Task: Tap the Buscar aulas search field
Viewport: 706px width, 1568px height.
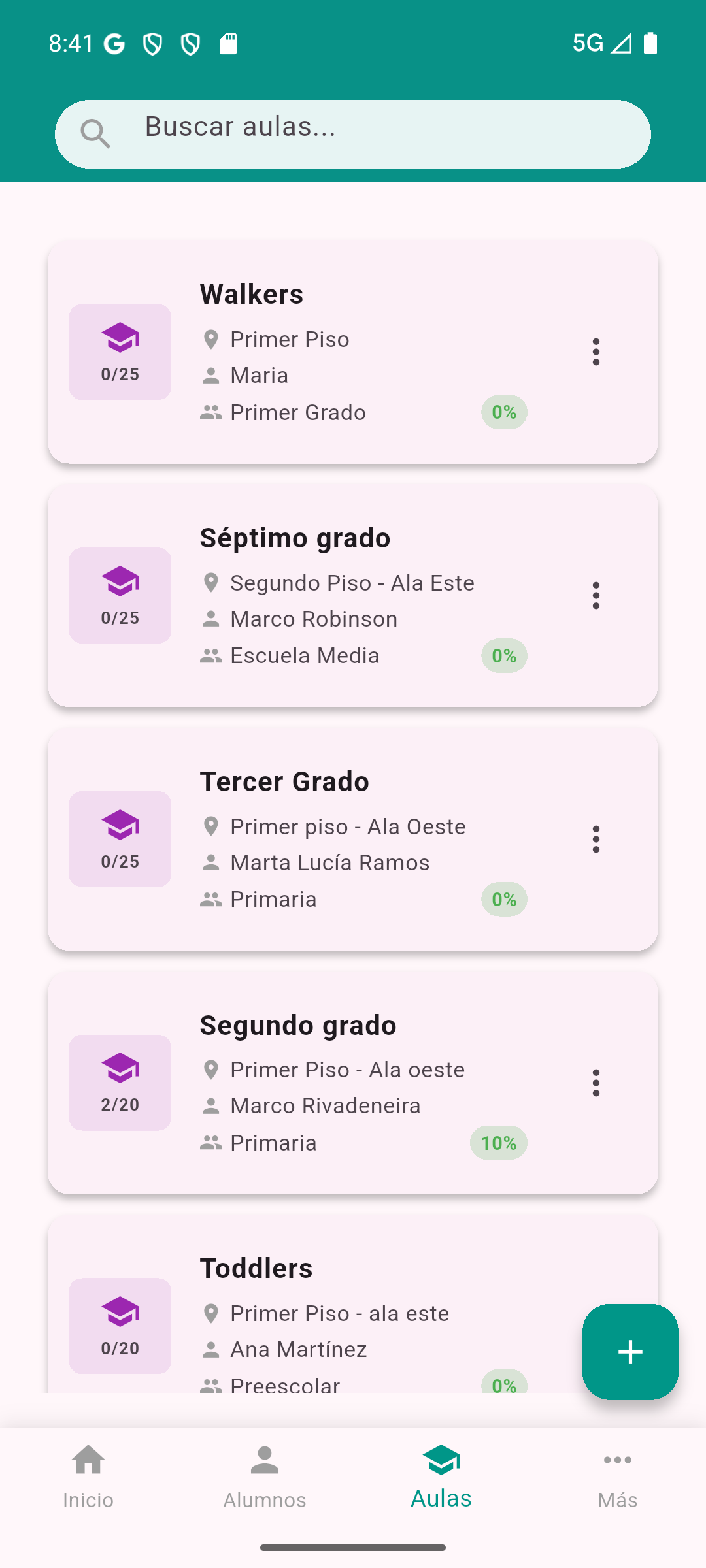Action: click(353, 133)
